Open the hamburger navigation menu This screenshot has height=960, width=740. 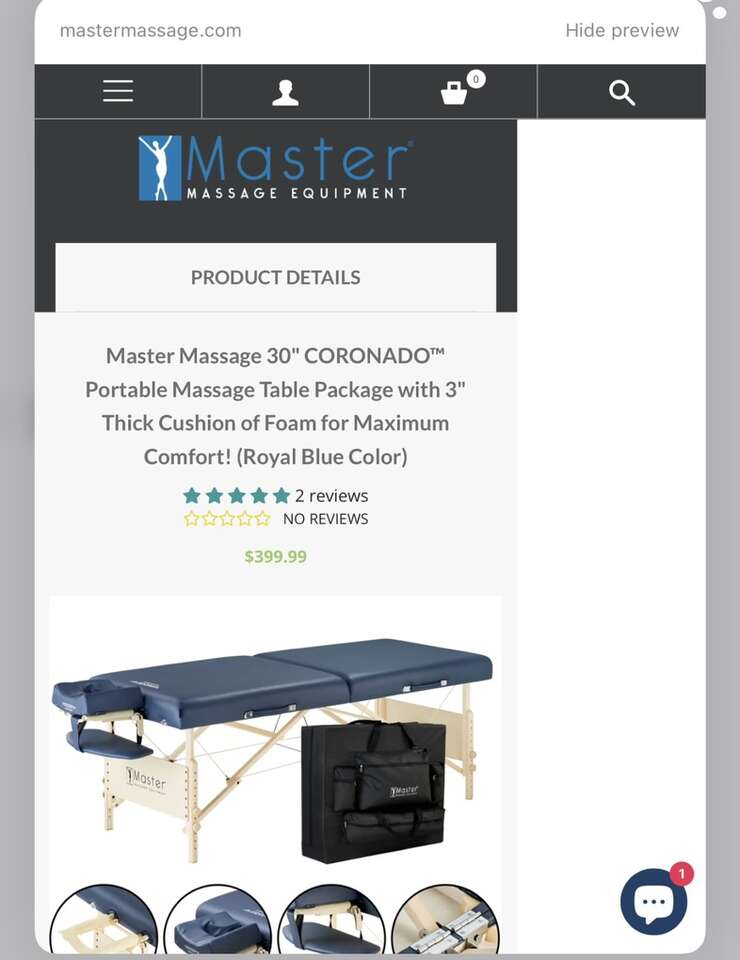117,91
